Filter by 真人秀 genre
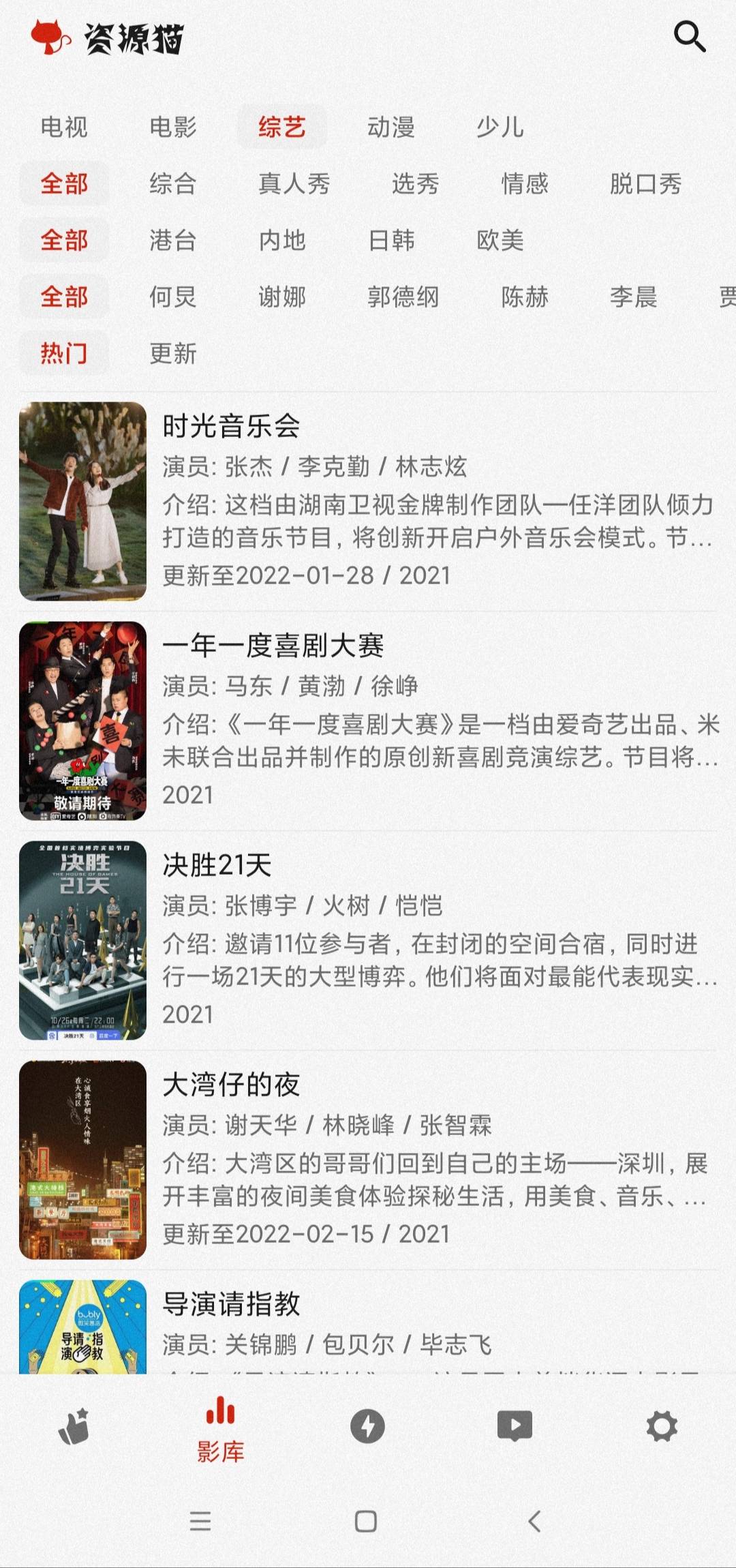 coord(294,183)
